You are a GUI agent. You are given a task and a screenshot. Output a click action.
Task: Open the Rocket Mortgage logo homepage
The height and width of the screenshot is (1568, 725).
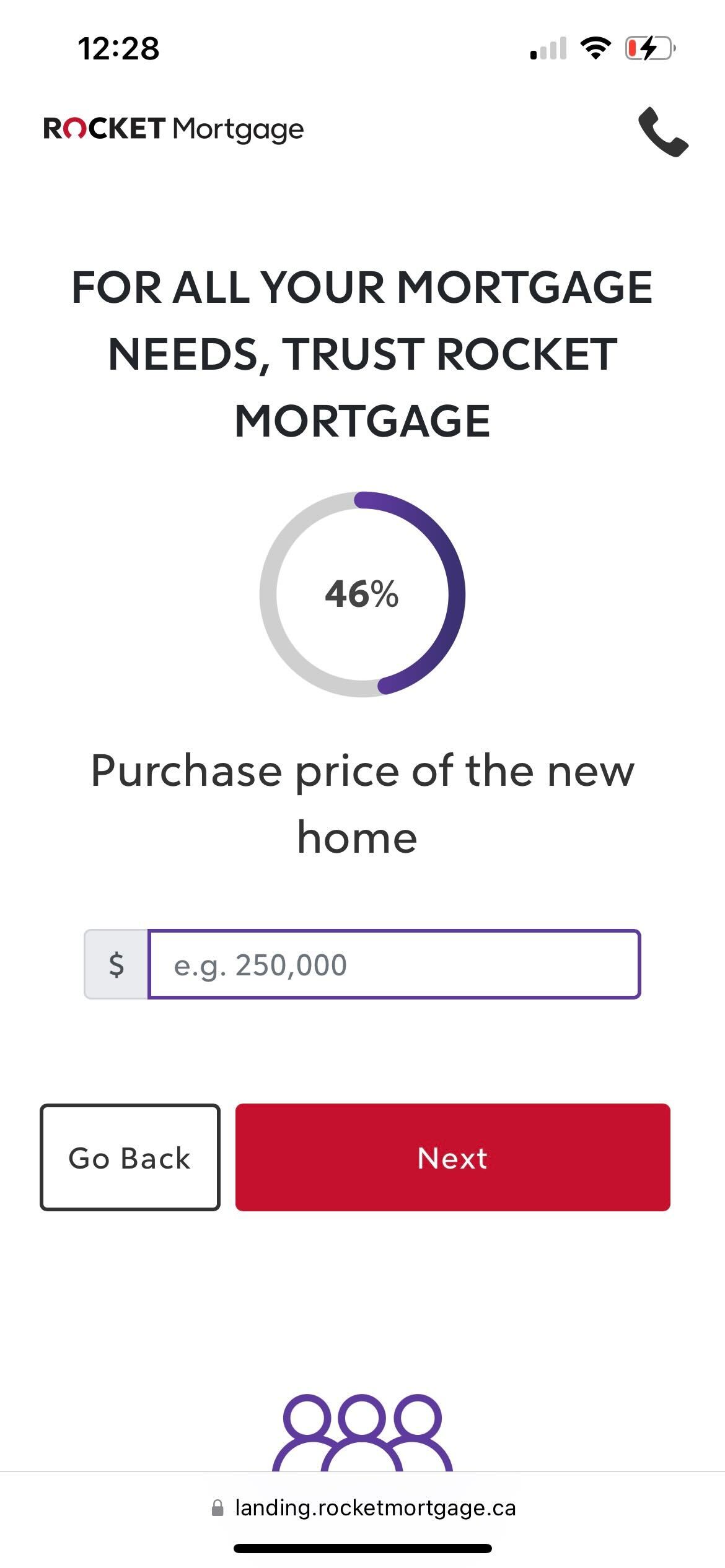click(x=174, y=129)
